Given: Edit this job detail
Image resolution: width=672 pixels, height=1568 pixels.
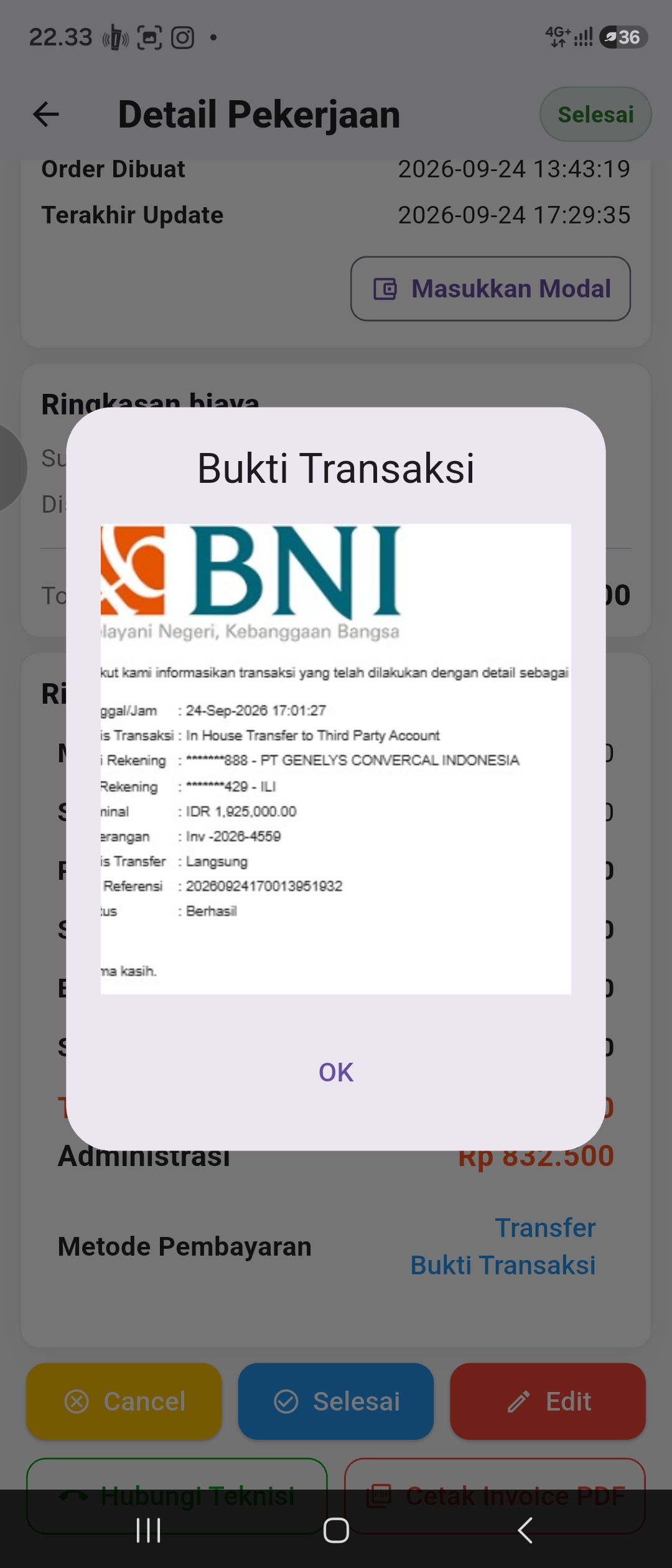Looking at the screenshot, I should coord(548,1401).
